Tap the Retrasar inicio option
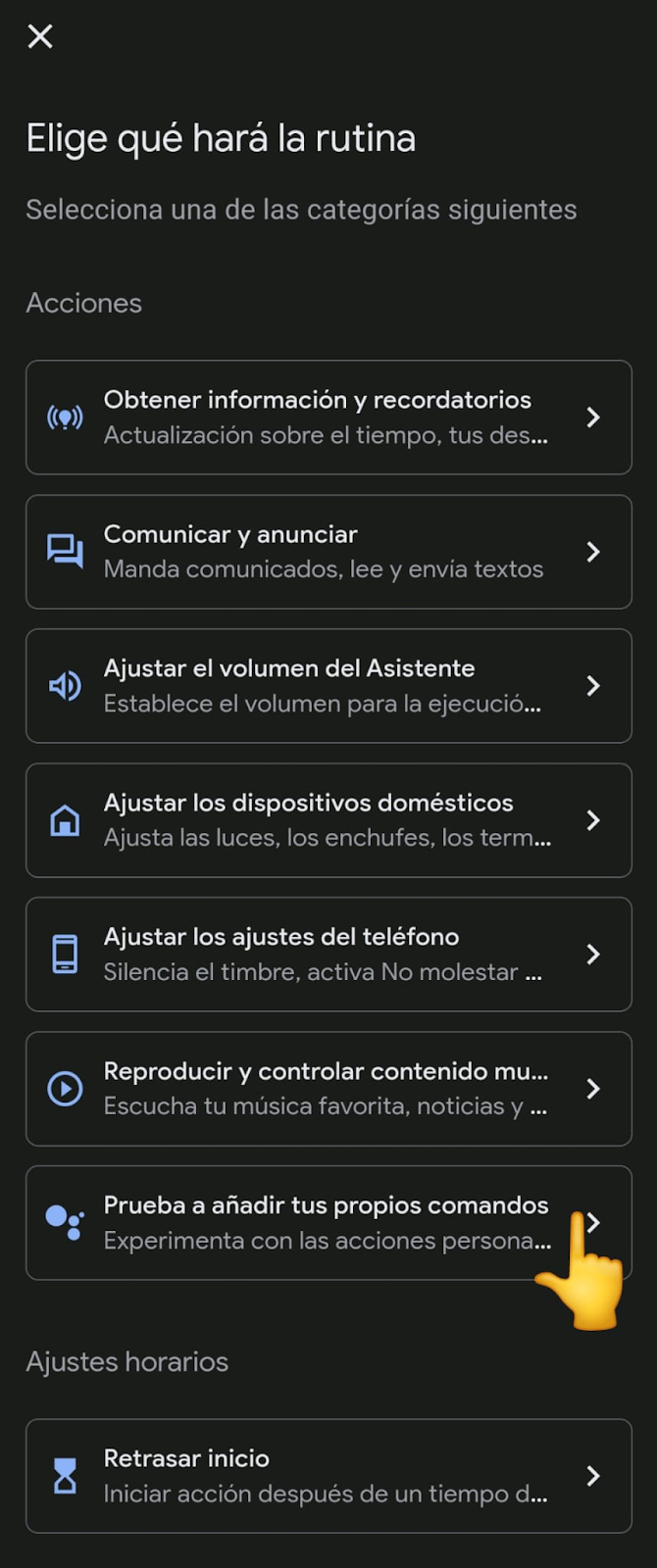The height and width of the screenshot is (1568, 657). pos(328,1476)
